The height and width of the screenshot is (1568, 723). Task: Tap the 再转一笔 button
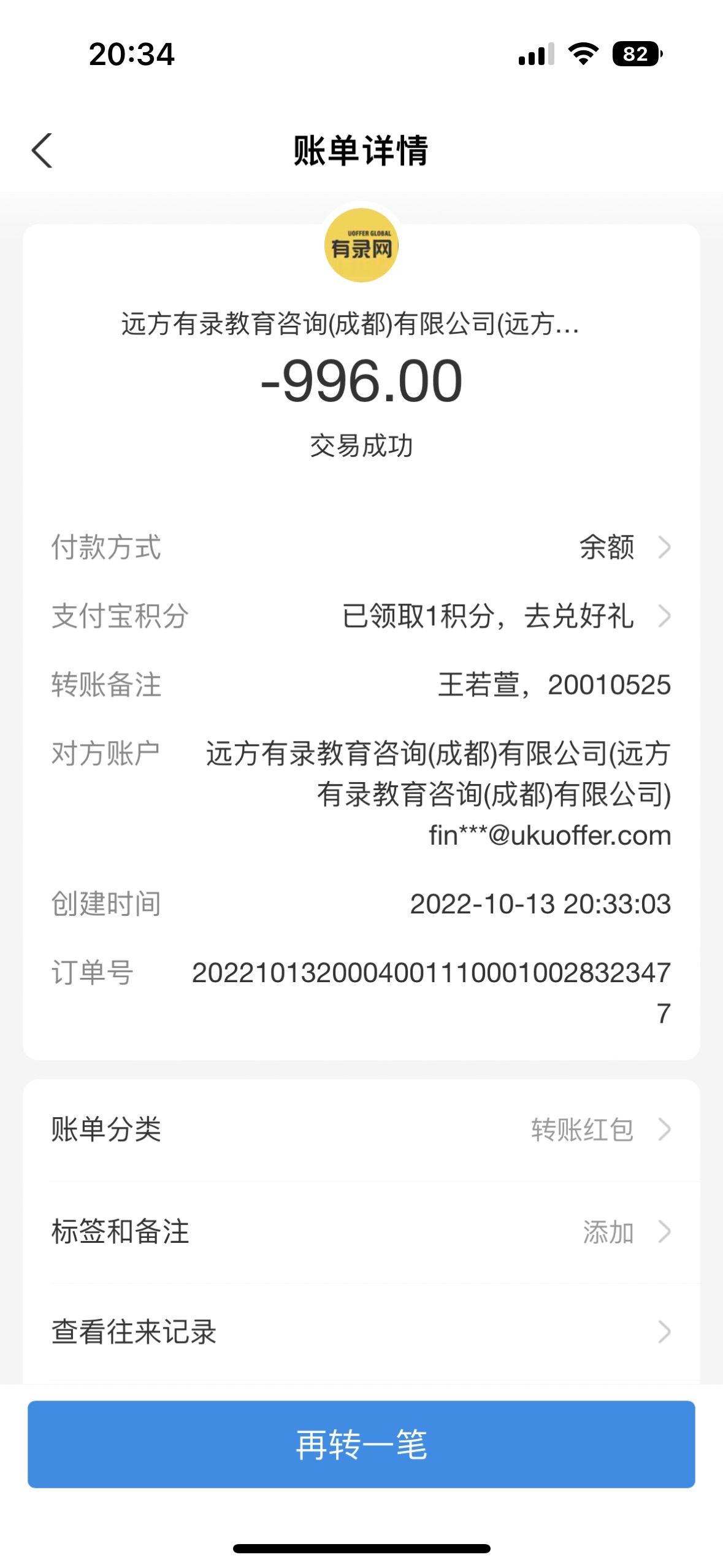click(361, 1444)
